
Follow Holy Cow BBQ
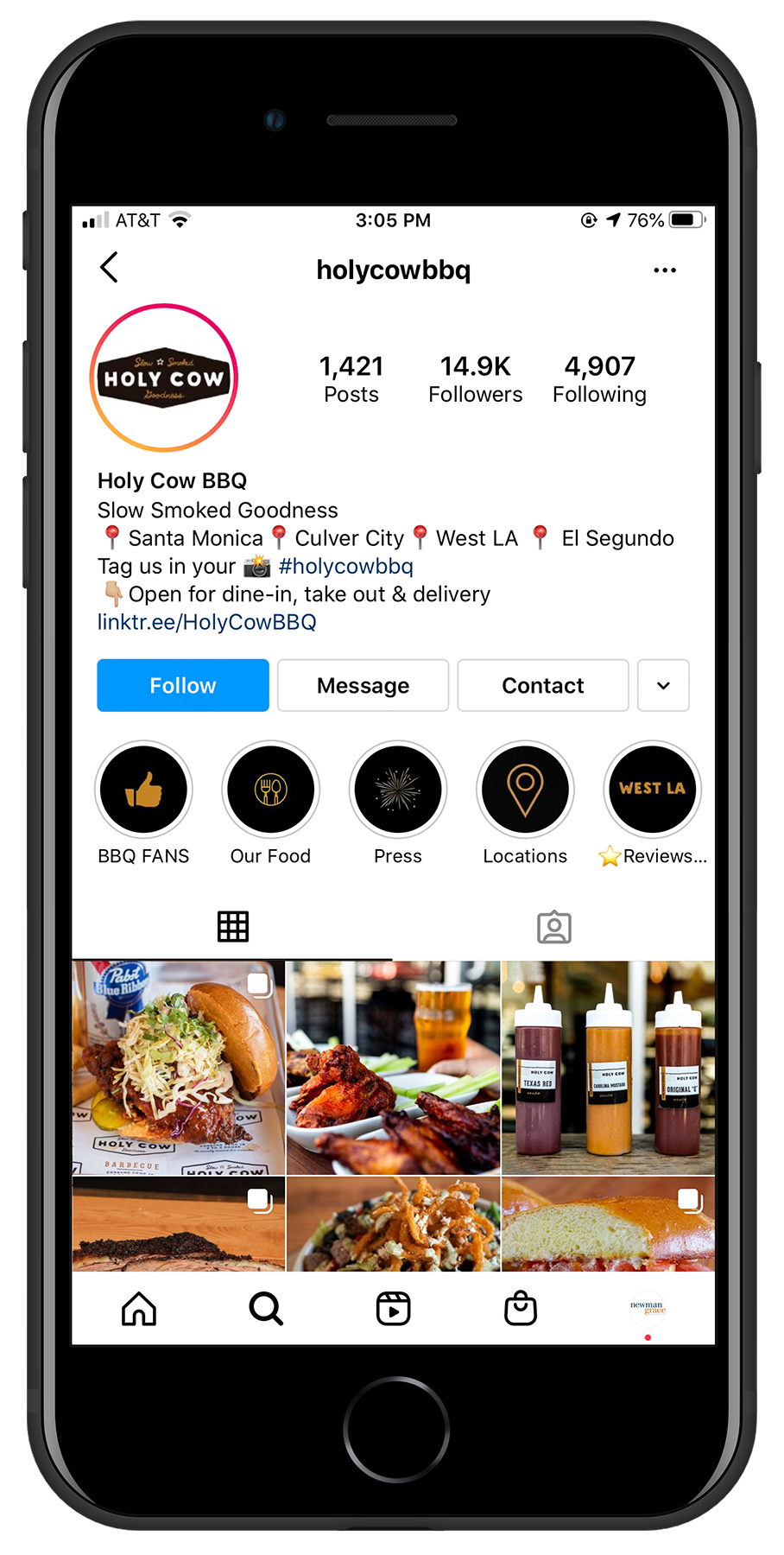tap(183, 686)
